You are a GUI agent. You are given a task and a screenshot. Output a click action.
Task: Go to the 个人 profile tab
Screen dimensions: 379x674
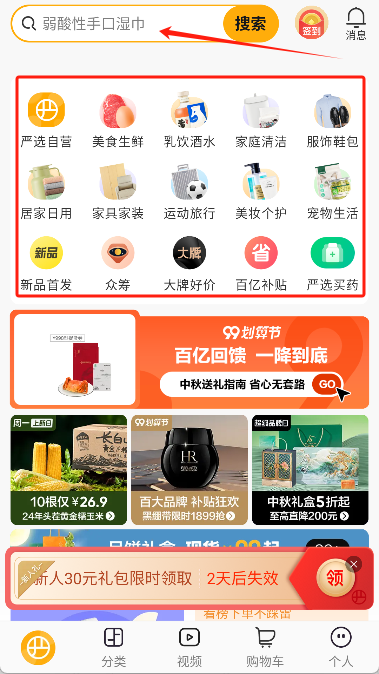click(341, 646)
